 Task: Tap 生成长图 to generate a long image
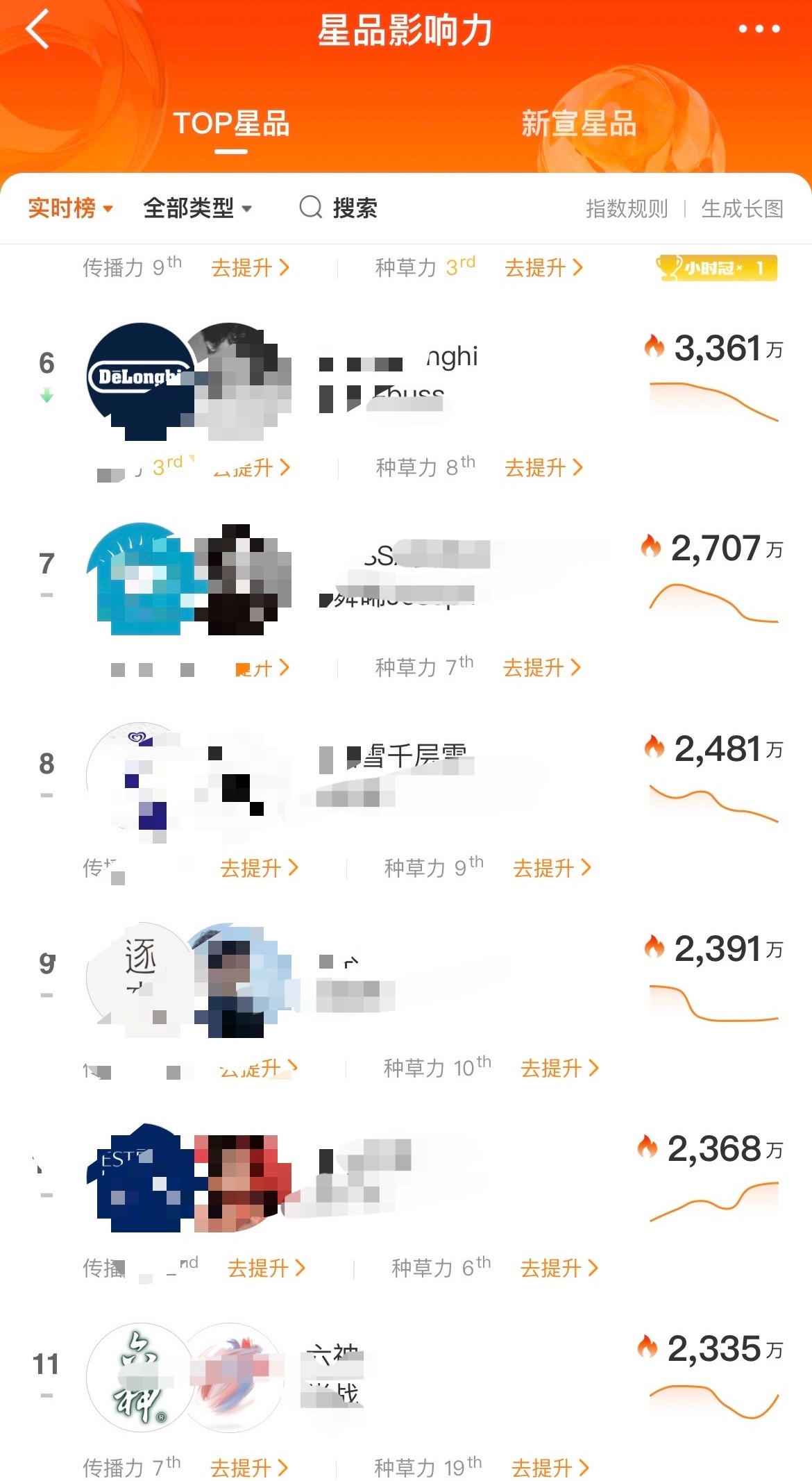pyautogui.click(x=742, y=208)
